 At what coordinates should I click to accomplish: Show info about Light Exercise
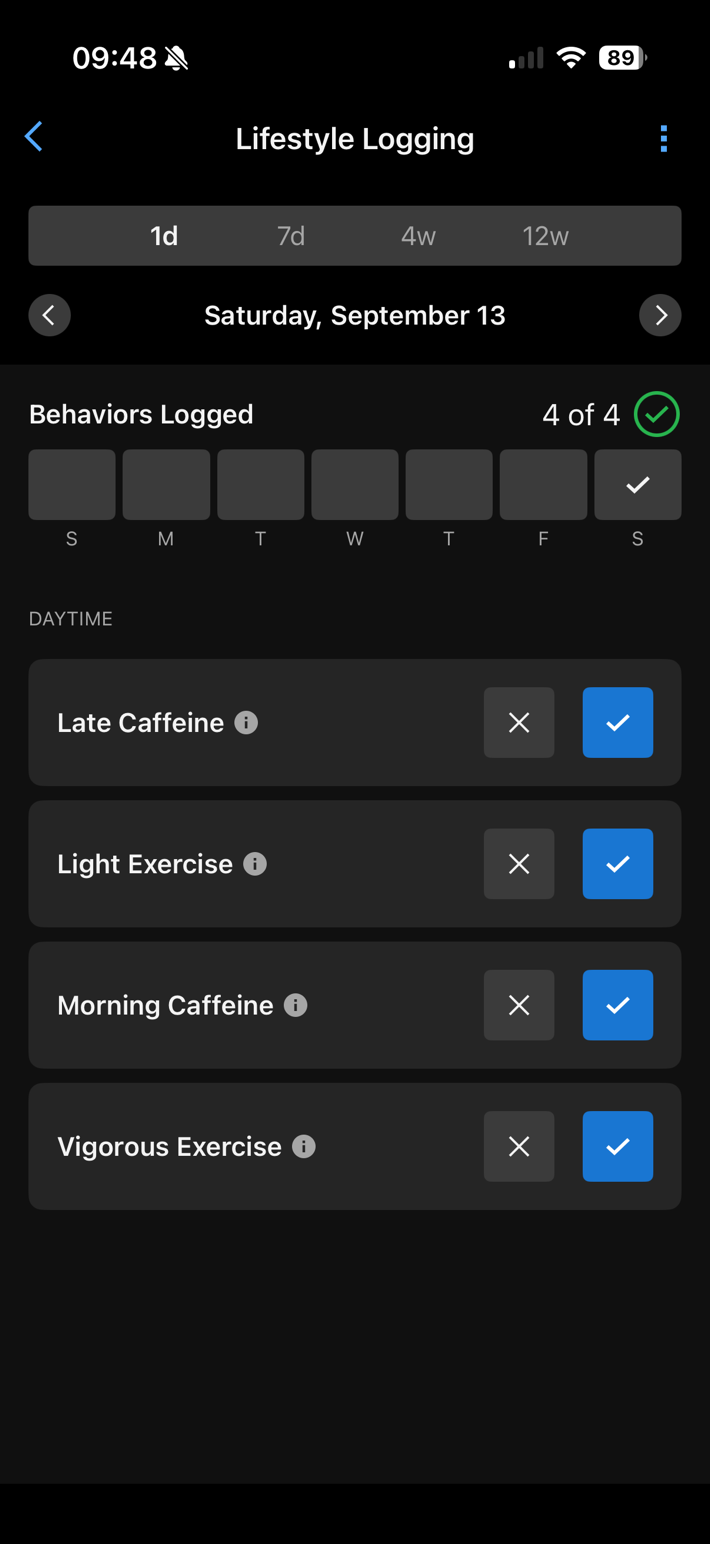coord(255,863)
